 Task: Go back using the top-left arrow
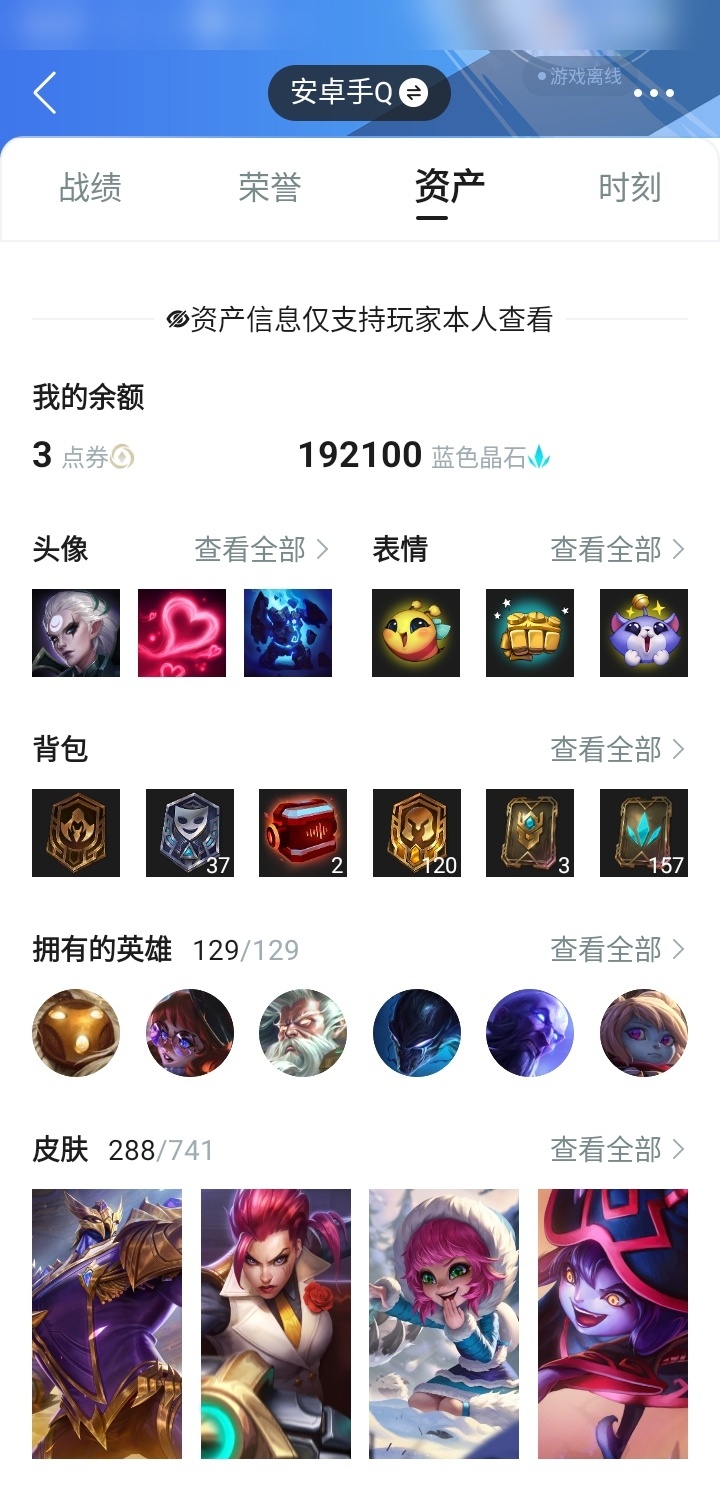pos(45,93)
